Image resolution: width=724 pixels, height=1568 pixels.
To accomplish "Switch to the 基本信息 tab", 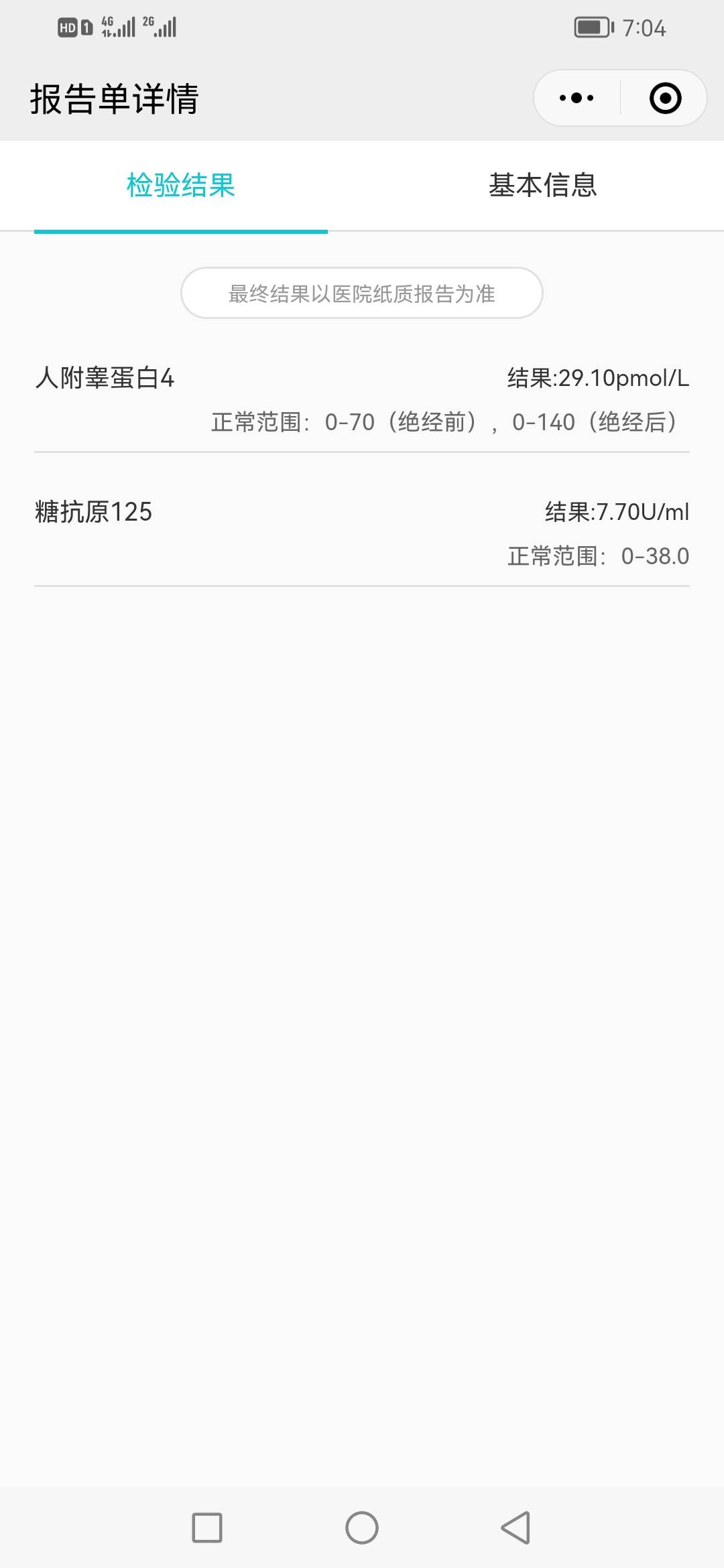I will pos(543,186).
